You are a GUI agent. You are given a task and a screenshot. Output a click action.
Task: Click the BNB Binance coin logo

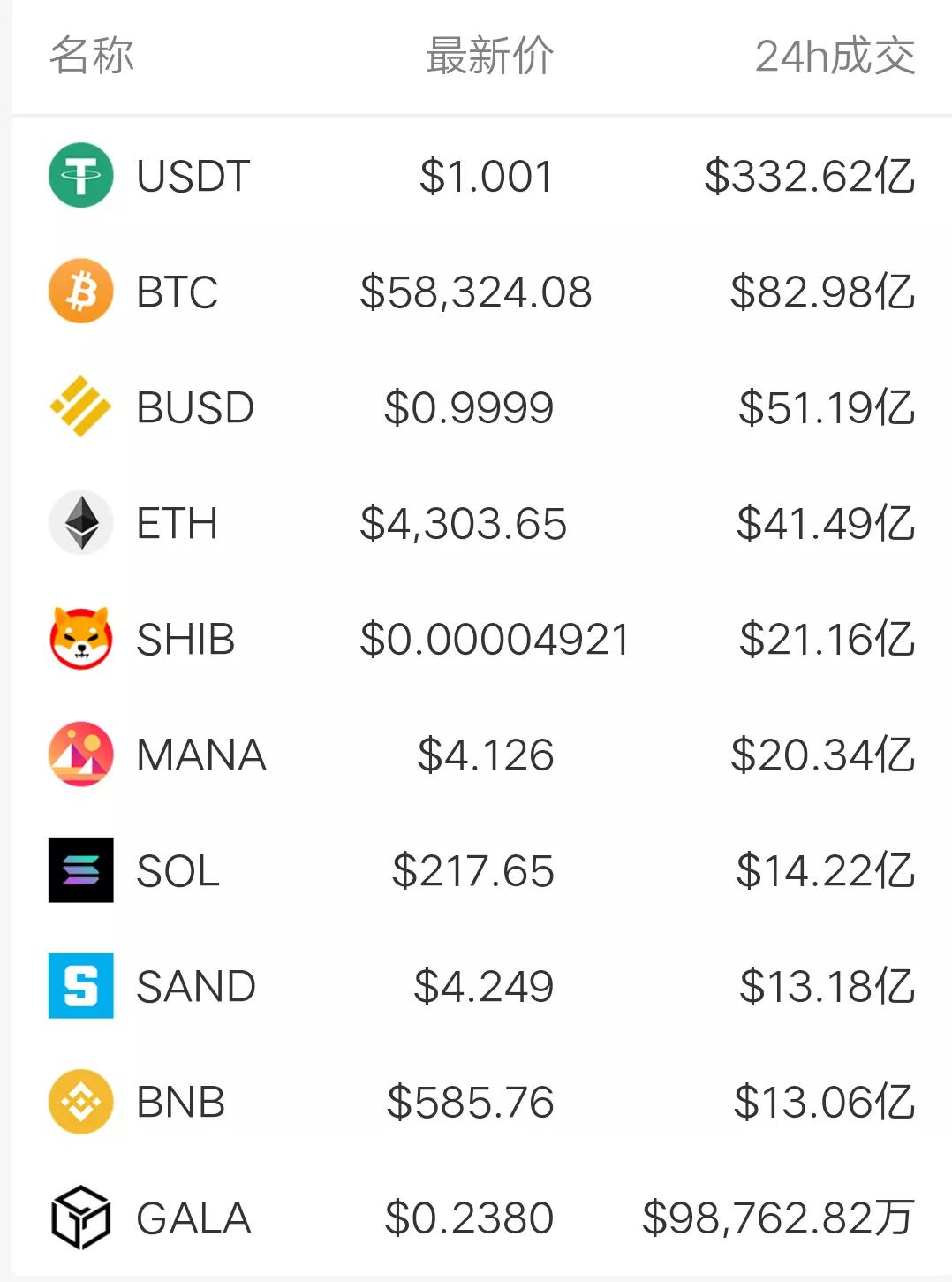point(80,1102)
